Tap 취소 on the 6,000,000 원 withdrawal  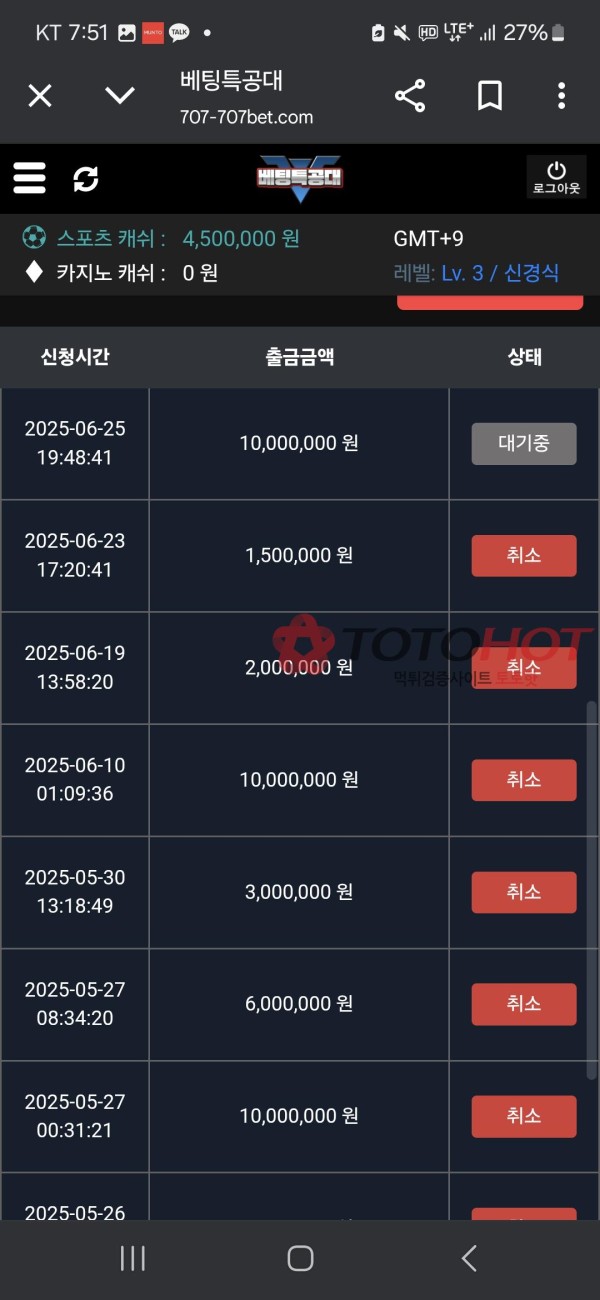click(x=524, y=1004)
